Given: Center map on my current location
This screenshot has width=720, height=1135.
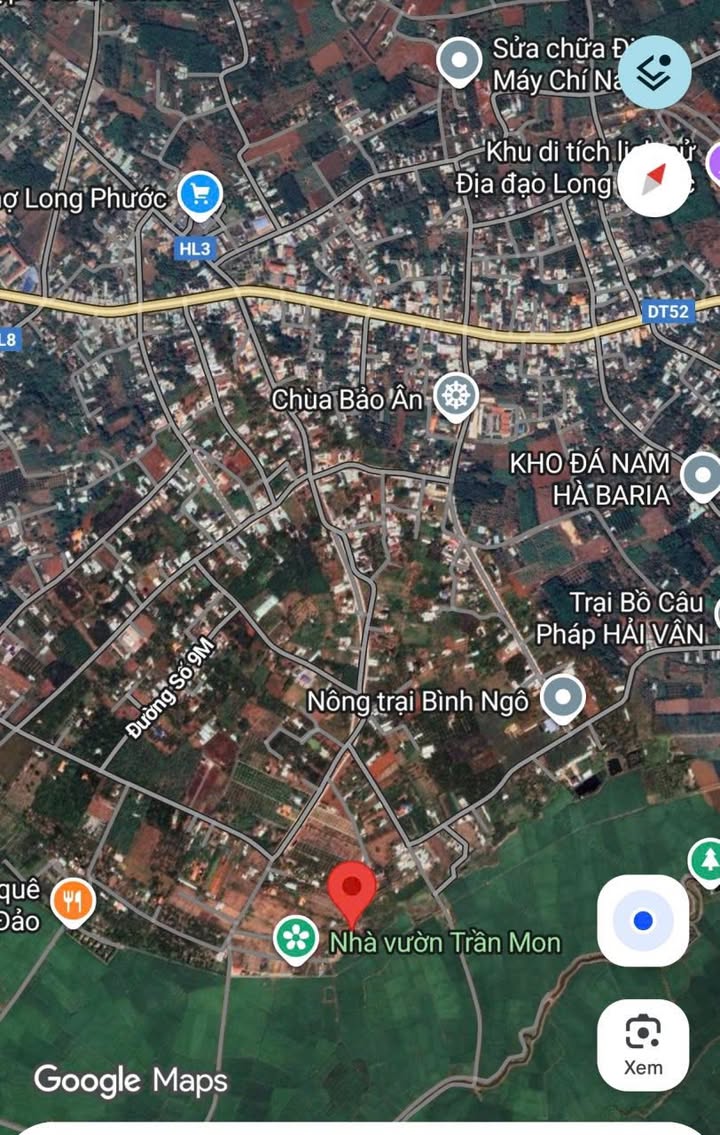Looking at the screenshot, I should 643,921.
